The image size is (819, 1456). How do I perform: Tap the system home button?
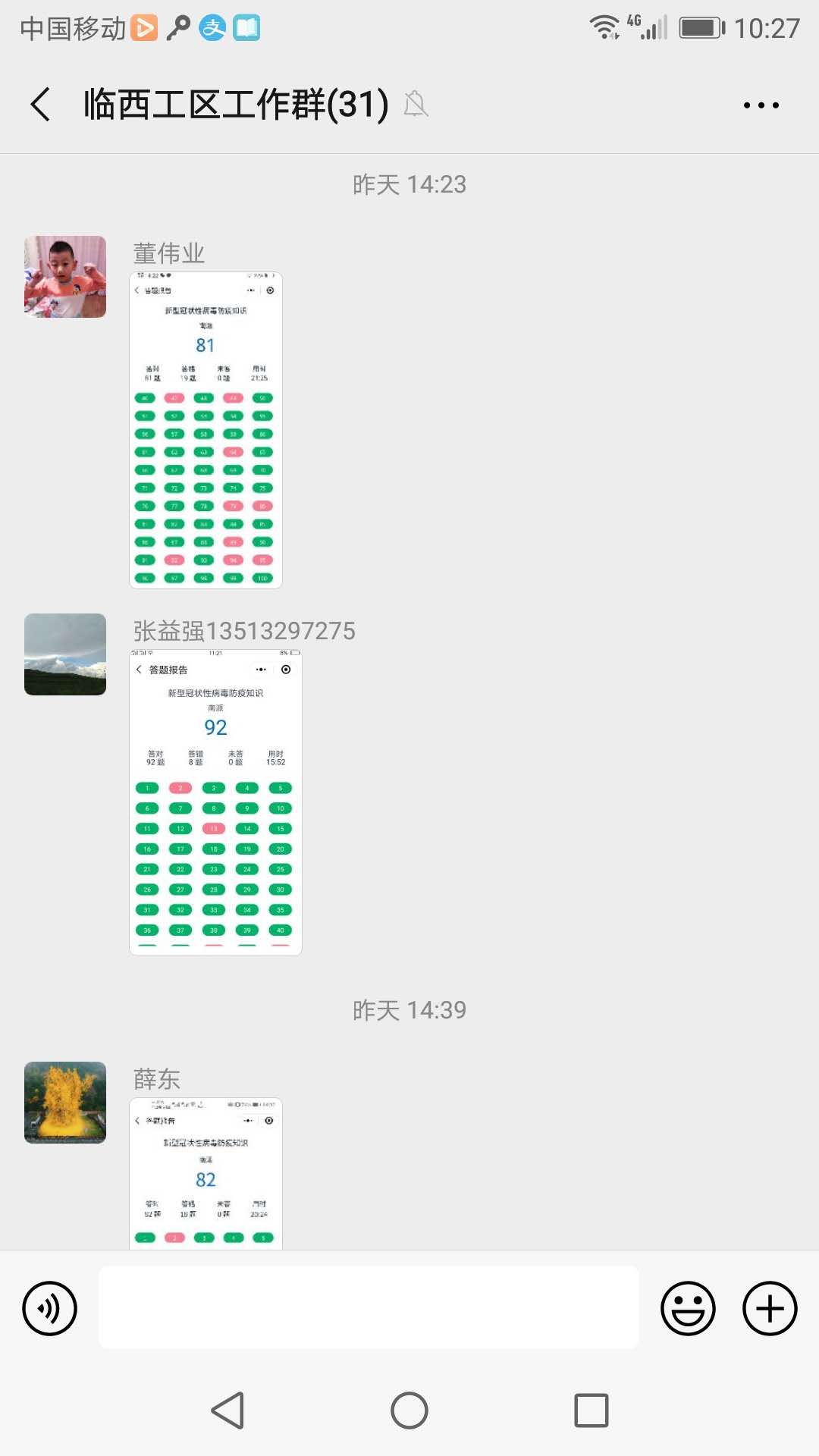[409, 1410]
